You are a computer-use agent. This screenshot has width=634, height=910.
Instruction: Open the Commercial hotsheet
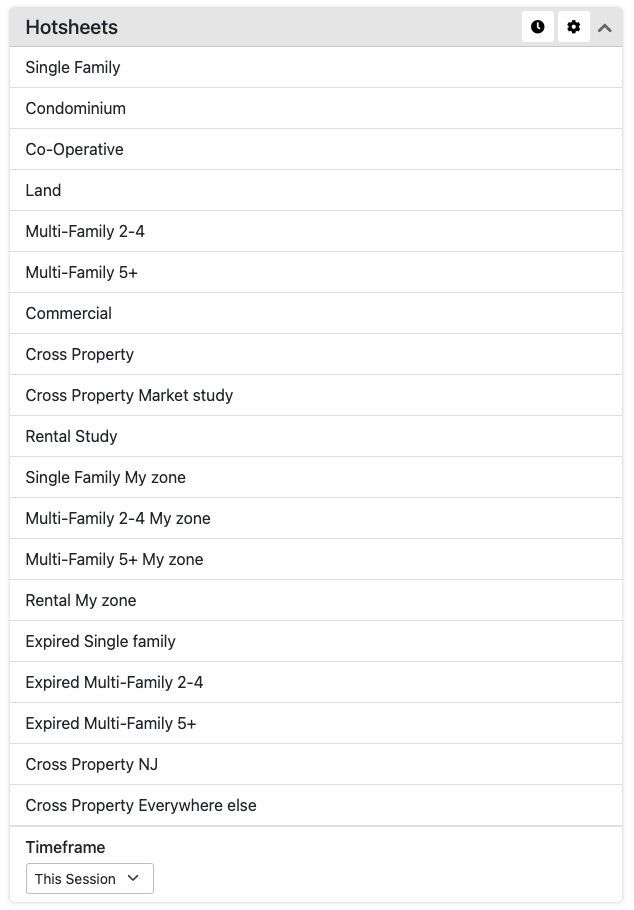[x=69, y=313]
